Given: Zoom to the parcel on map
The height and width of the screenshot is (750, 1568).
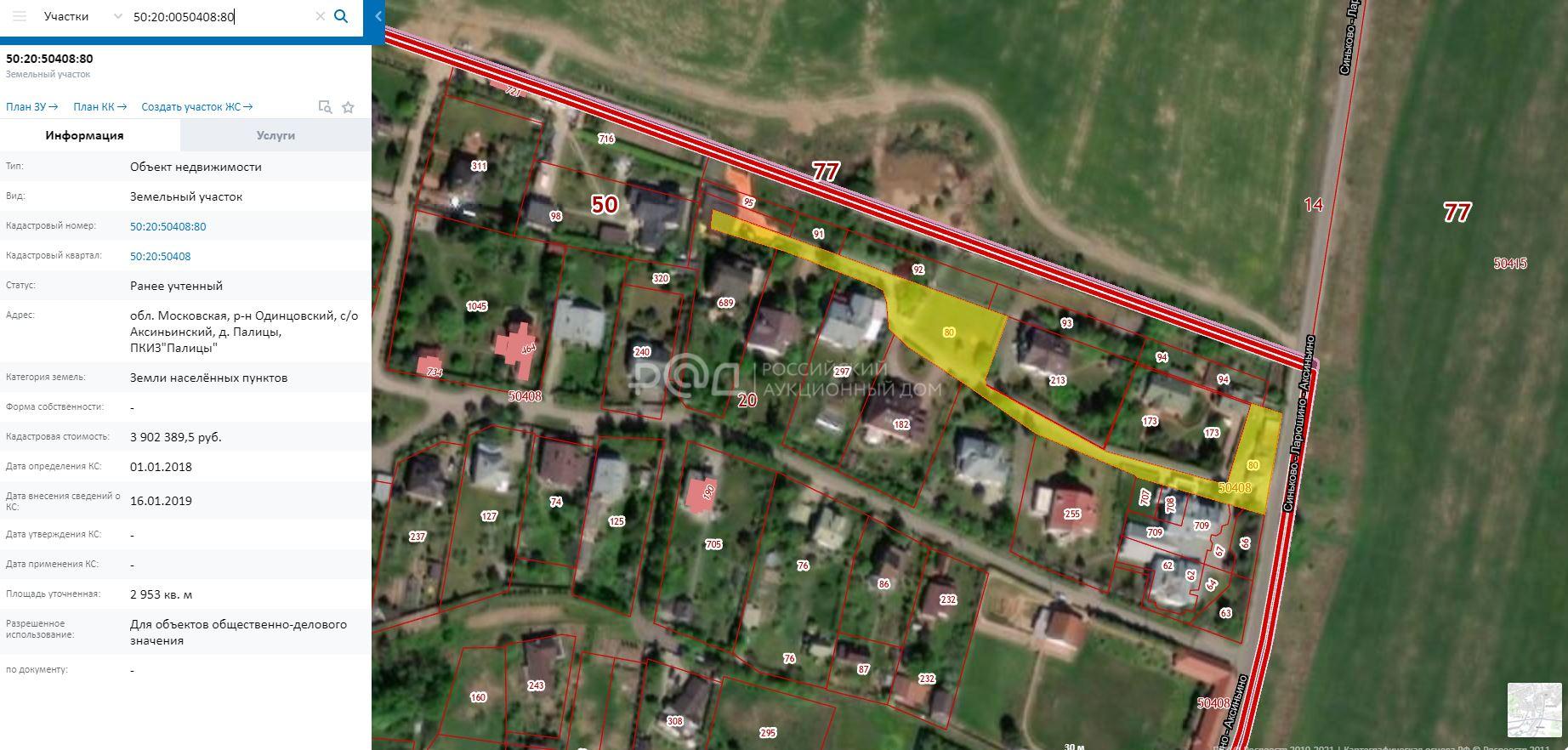Looking at the screenshot, I should click(x=325, y=107).
